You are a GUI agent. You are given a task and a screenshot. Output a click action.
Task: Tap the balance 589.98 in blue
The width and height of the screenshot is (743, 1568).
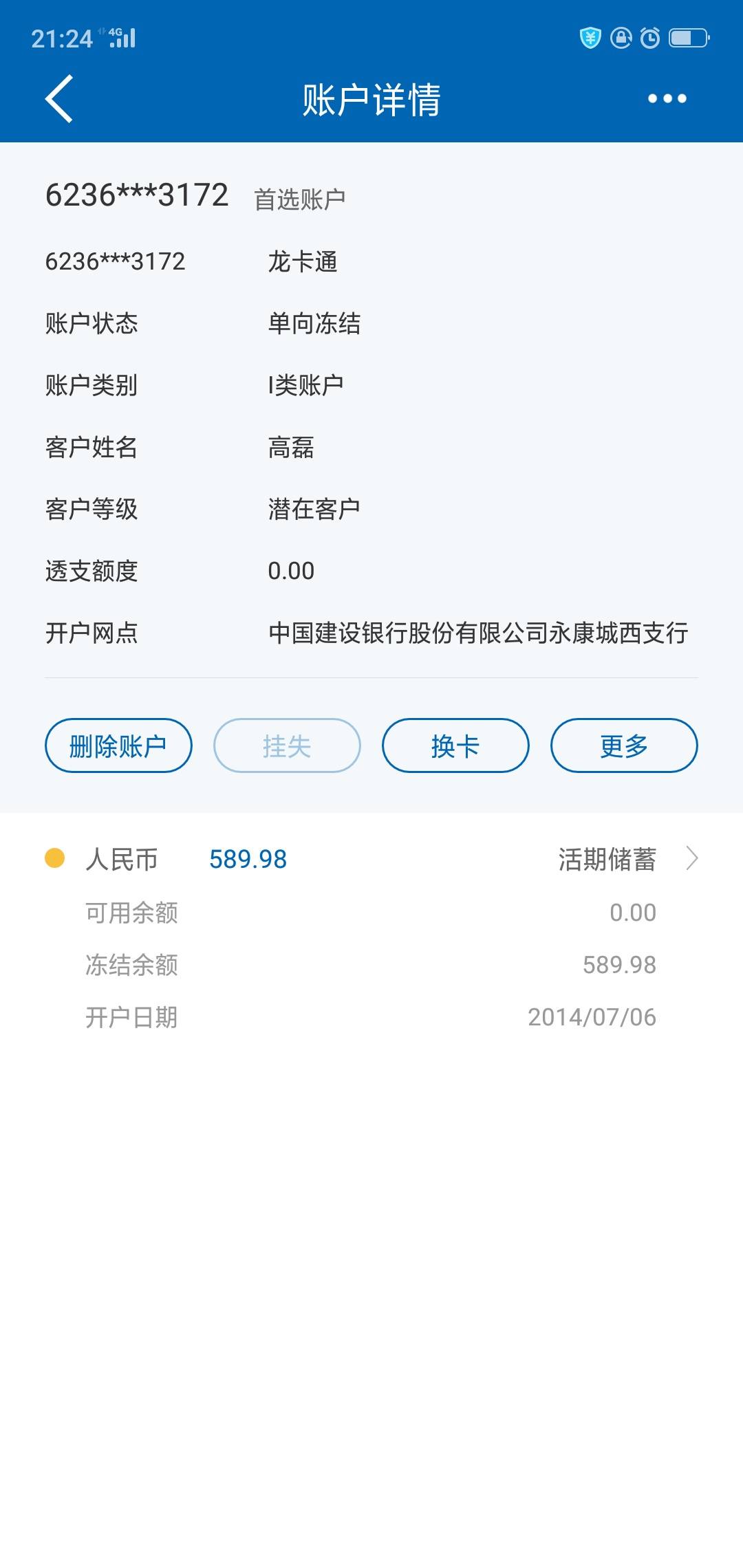(x=249, y=858)
